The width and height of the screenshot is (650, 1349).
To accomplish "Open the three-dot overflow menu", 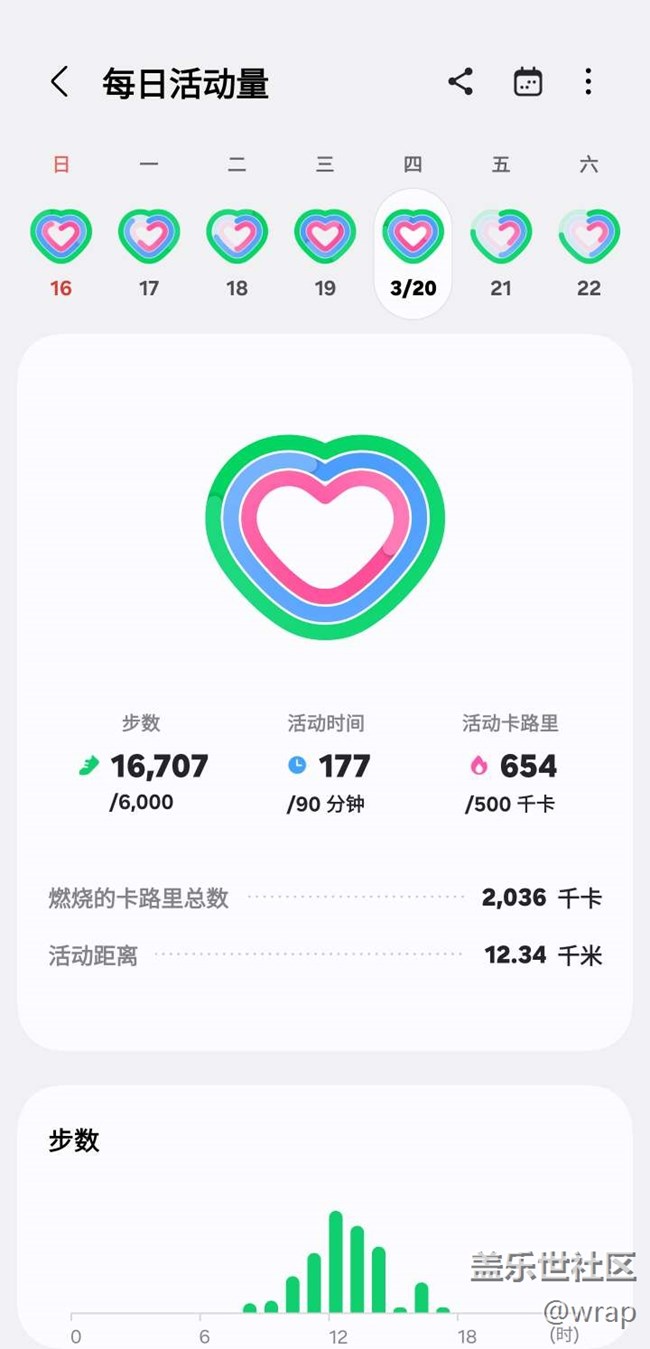I will pyautogui.click(x=588, y=82).
